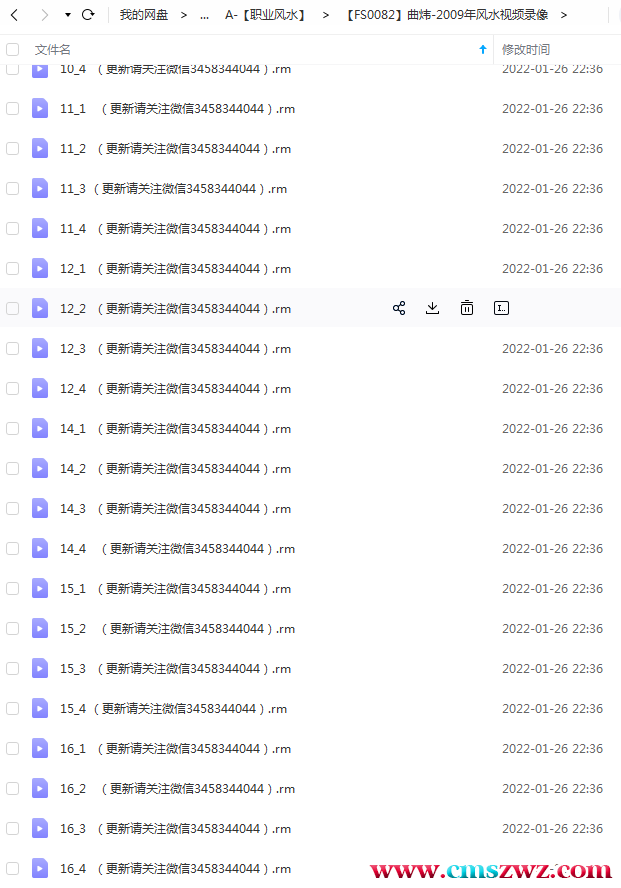Open the 我的网盘 breadcrumb
621x888 pixels.
pyautogui.click(x=144, y=15)
